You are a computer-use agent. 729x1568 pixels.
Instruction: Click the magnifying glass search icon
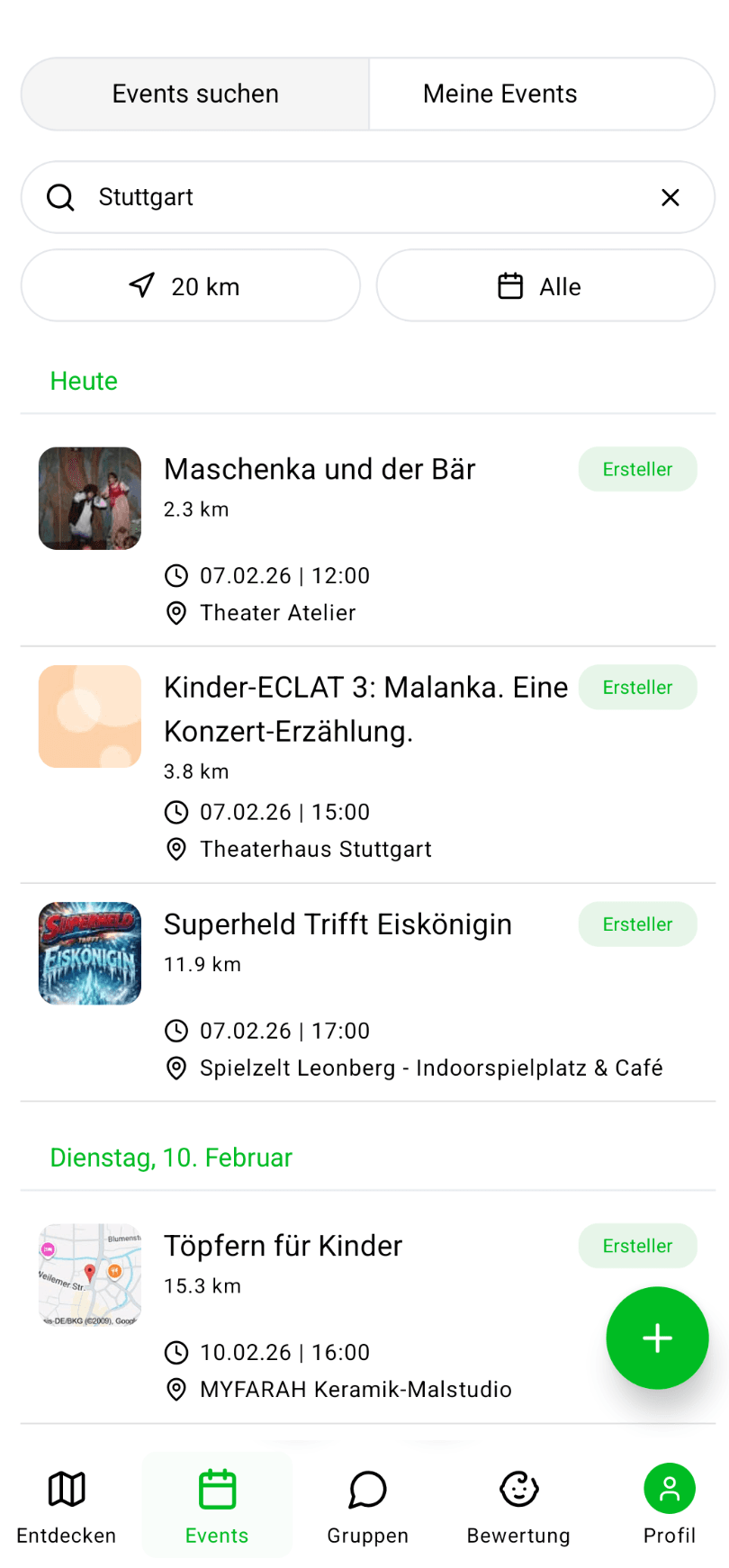pos(59,197)
